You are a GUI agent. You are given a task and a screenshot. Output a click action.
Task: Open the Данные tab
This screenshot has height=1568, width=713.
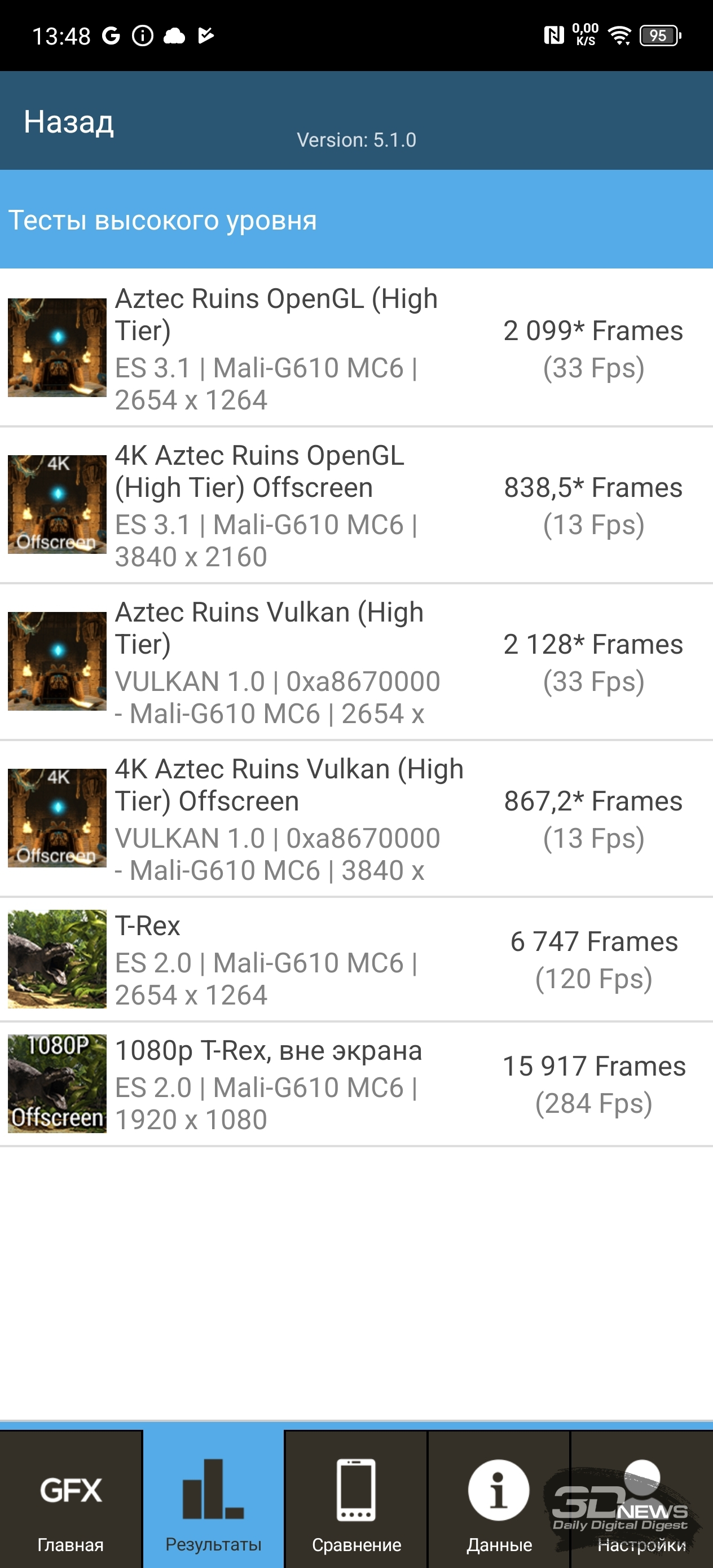click(499, 1499)
